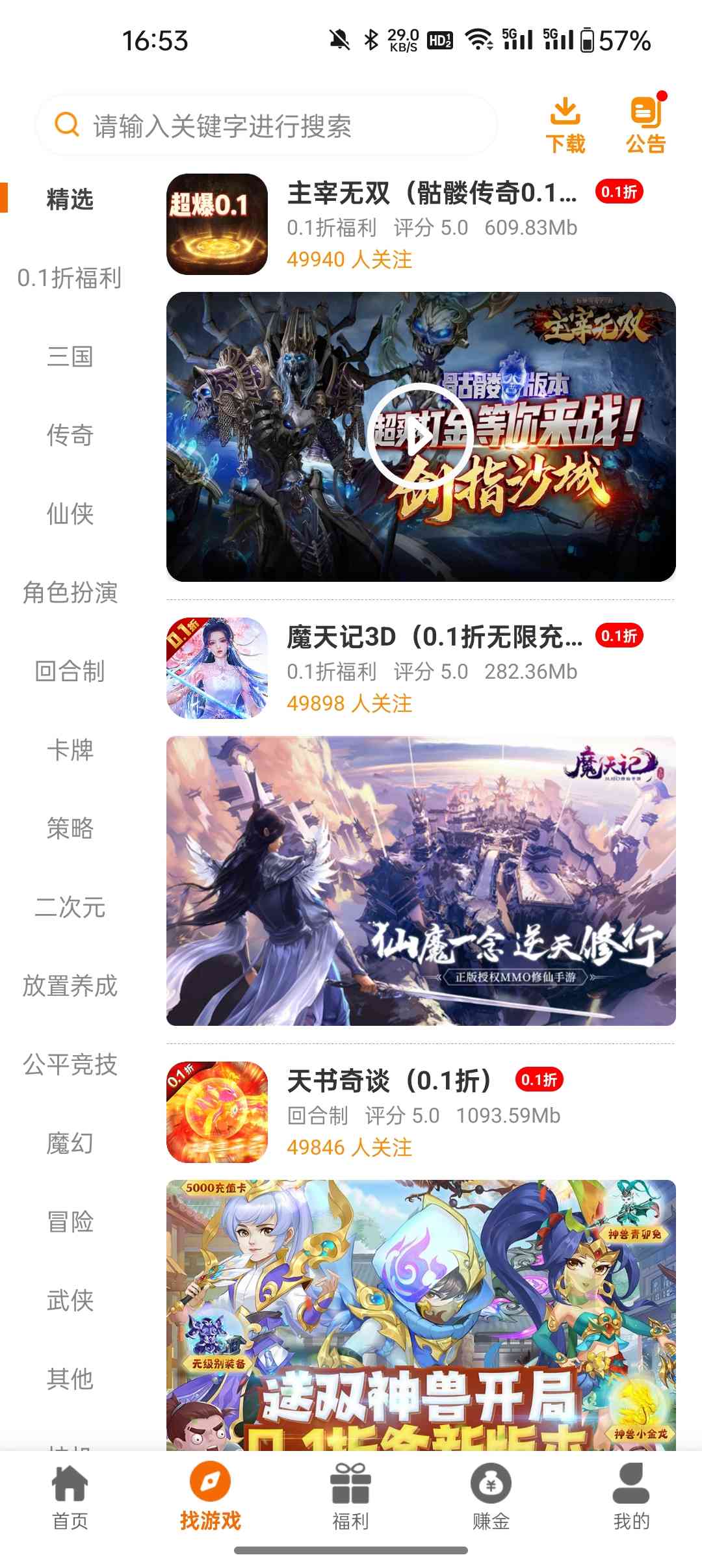Image resolution: width=702 pixels, height=1568 pixels.
Task: Open the 公告 announcements
Action: pos(646,126)
